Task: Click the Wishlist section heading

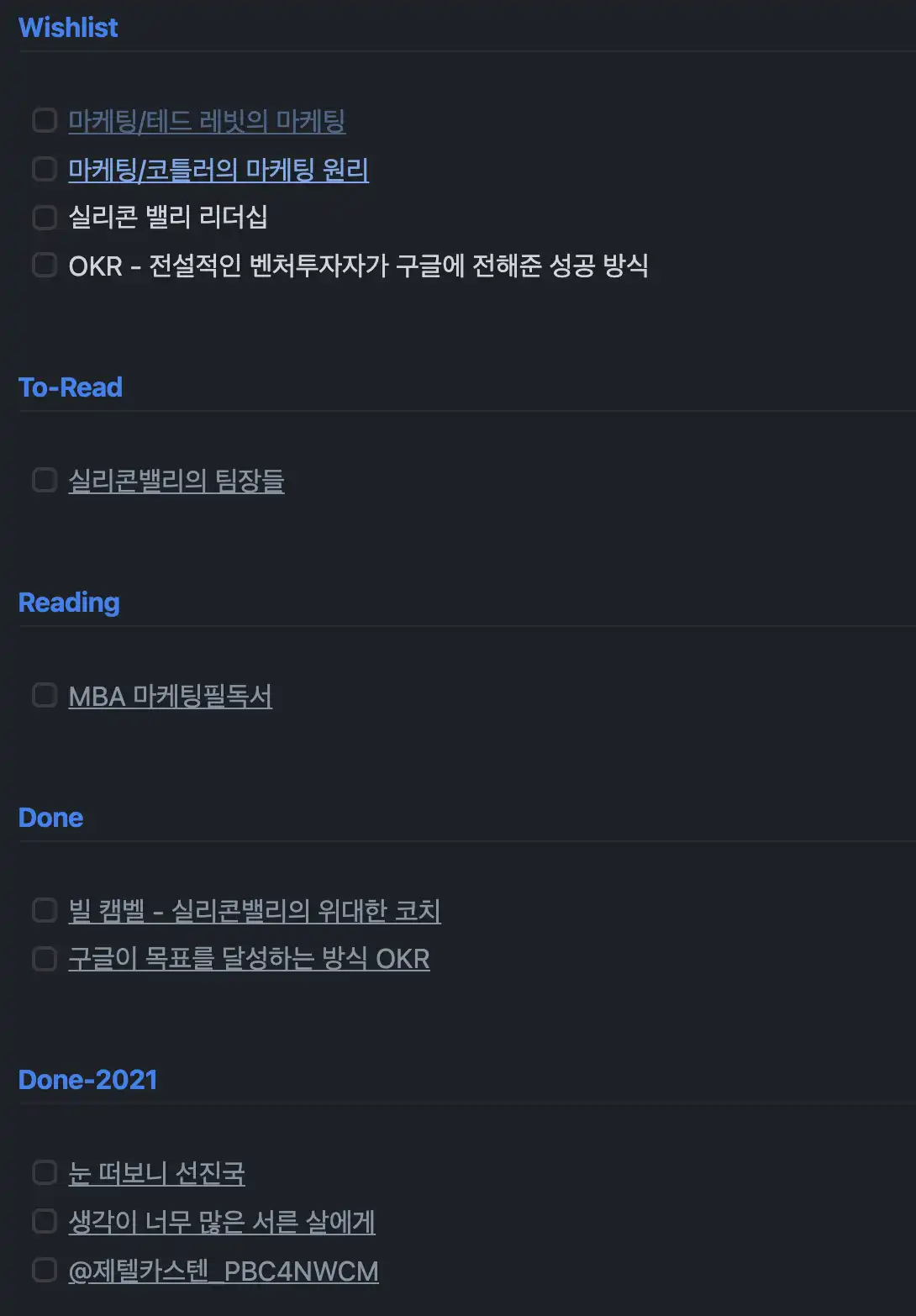Action: pos(68,27)
